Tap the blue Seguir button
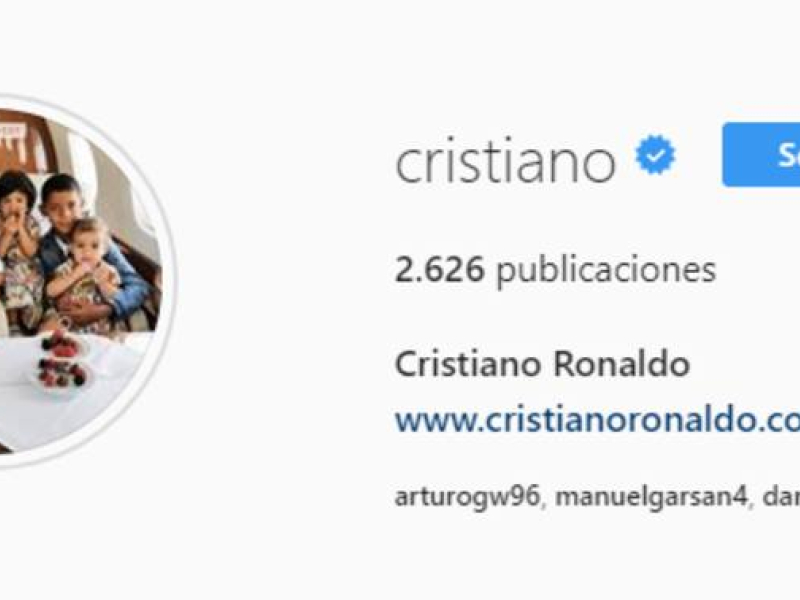 [x=762, y=155]
